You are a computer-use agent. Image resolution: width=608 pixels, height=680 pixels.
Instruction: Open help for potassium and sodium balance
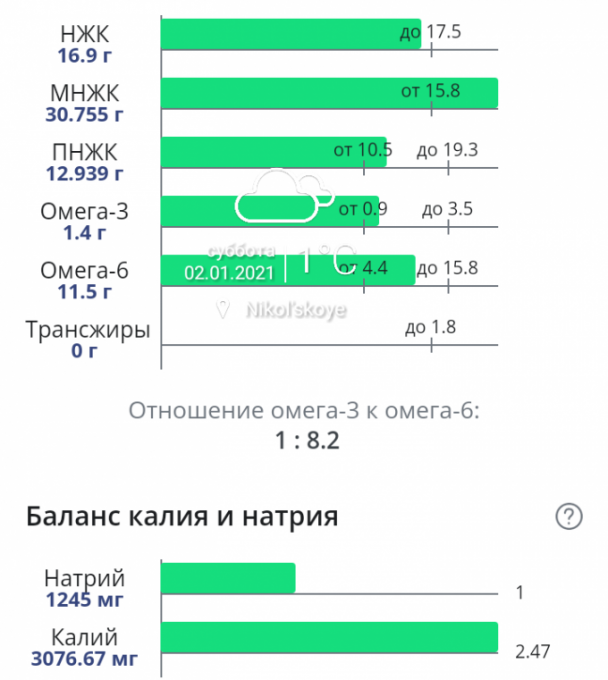568,516
